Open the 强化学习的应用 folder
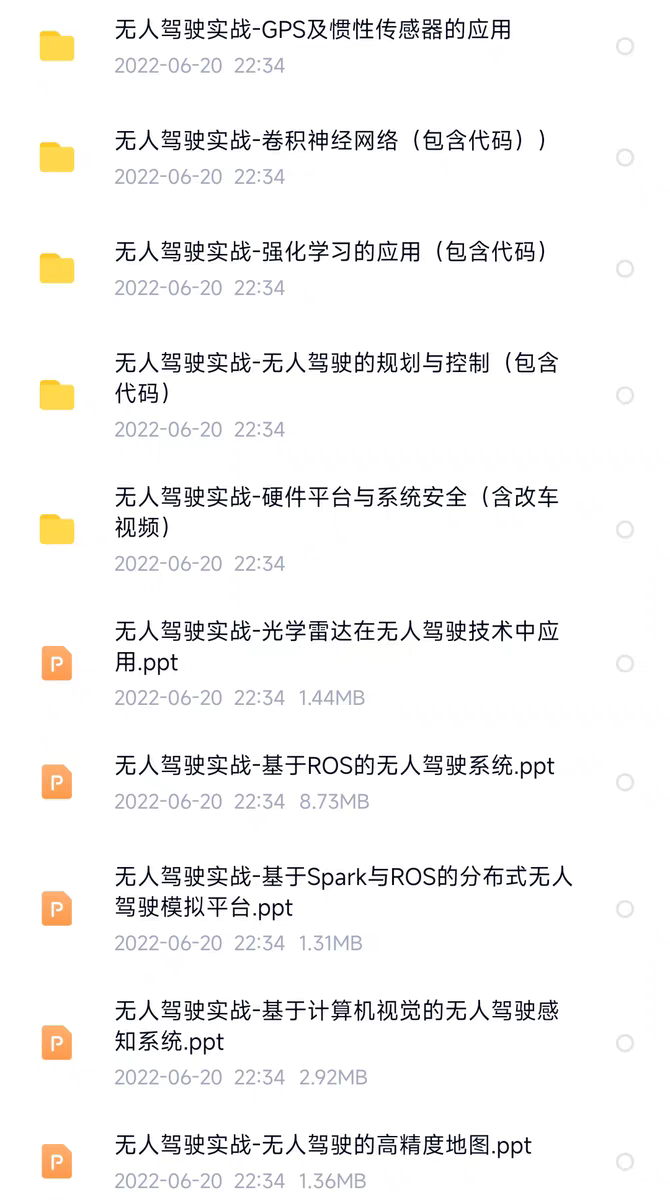Image resolution: width=670 pixels, height=1200 pixels. click(x=330, y=252)
